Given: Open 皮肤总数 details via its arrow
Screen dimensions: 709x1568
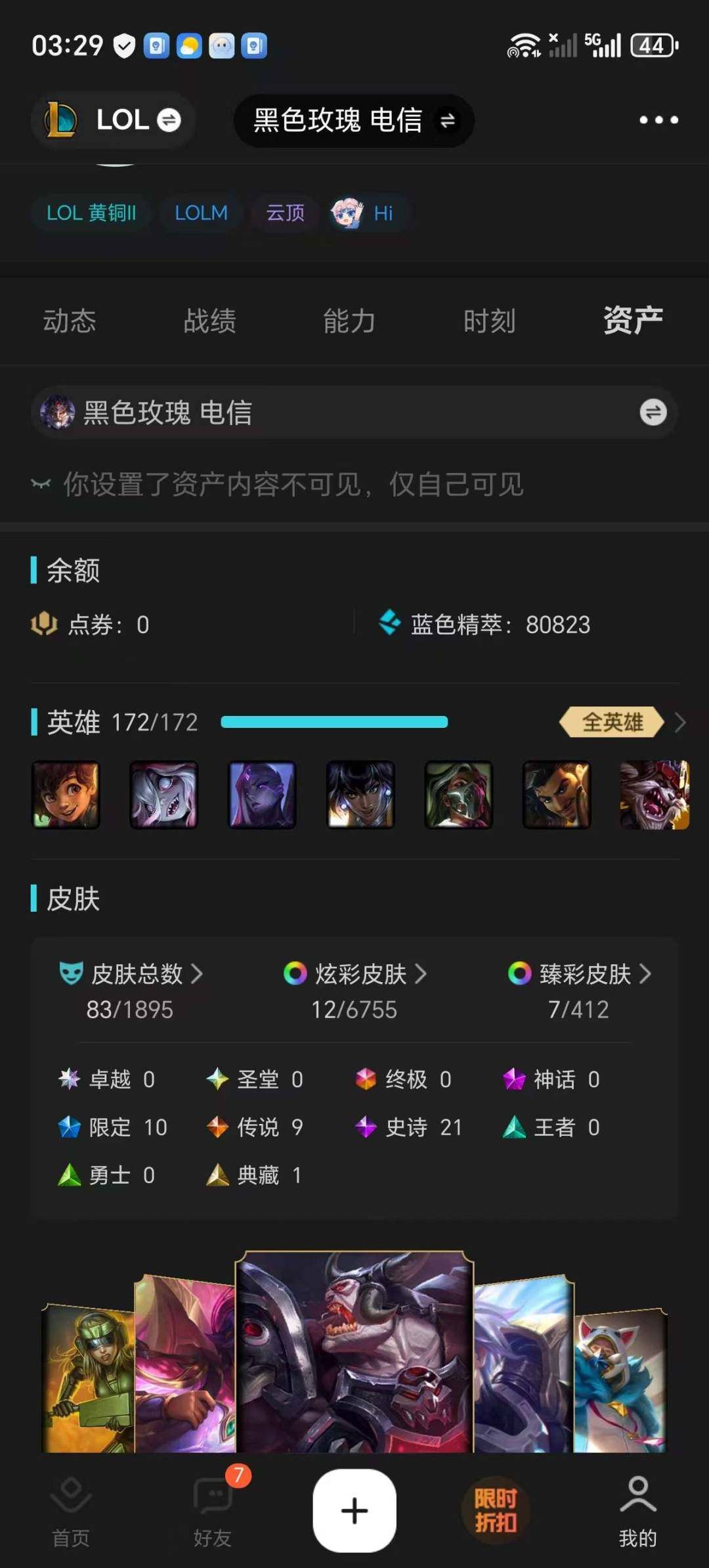Looking at the screenshot, I should 196,975.
